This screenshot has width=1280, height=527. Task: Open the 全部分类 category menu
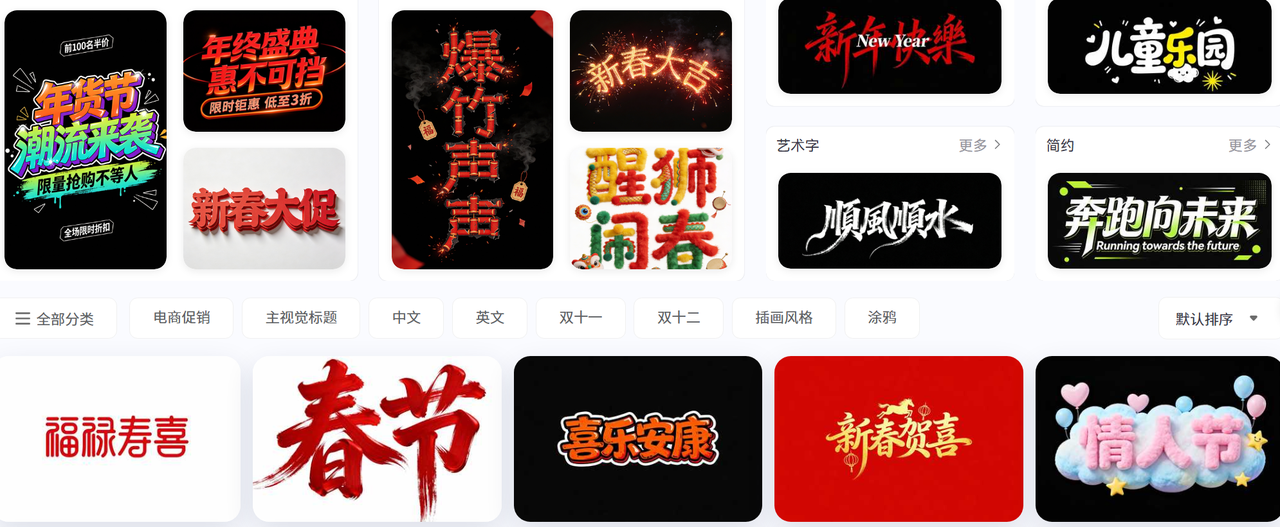tap(56, 319)
